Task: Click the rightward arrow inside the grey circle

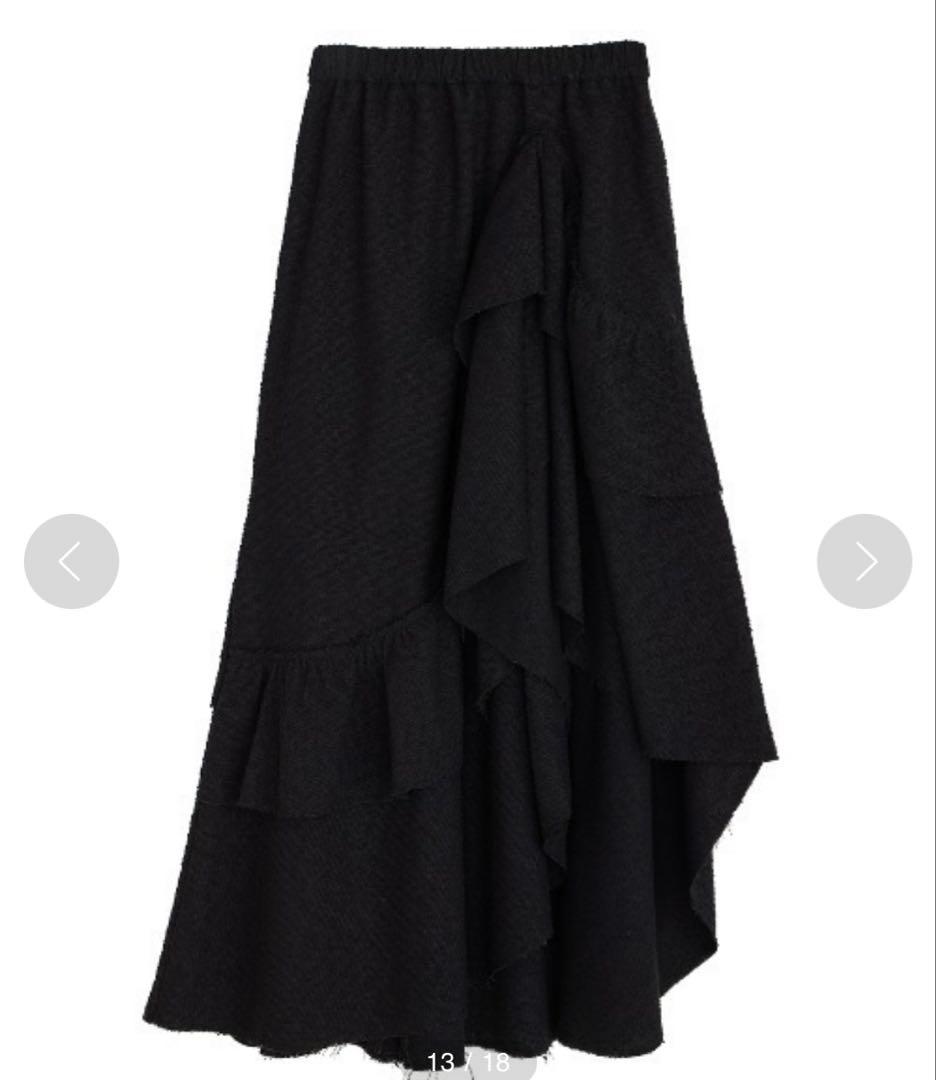Action: [x=864, y=561]
